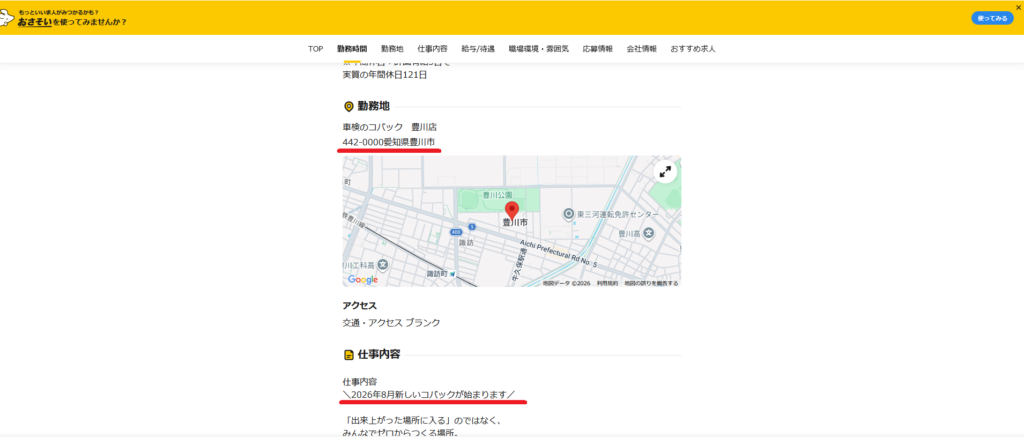Jump to the TOP section

coord(315,48)
